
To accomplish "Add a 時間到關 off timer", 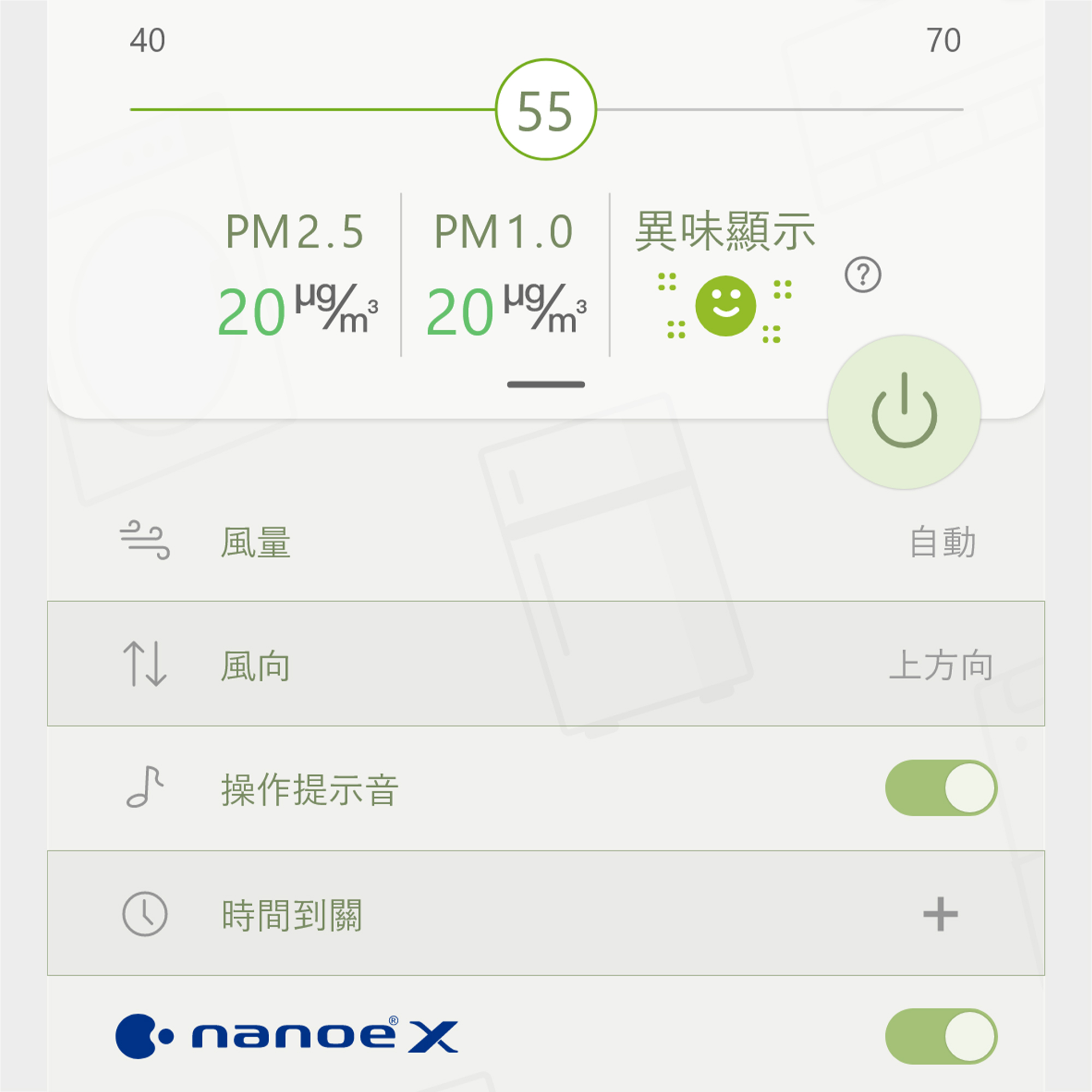I will [x=940, y=914].
